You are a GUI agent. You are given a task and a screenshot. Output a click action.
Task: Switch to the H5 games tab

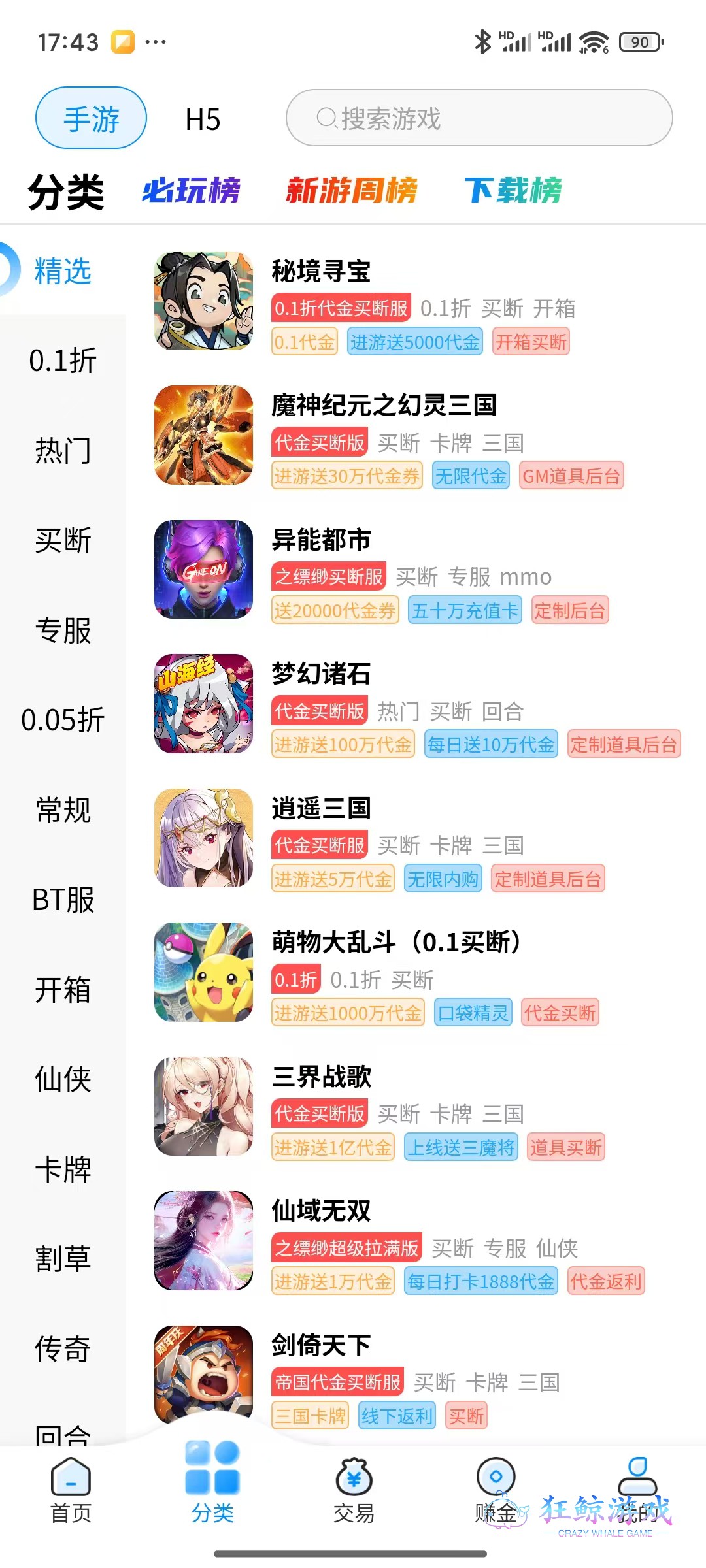click(203, 120)
